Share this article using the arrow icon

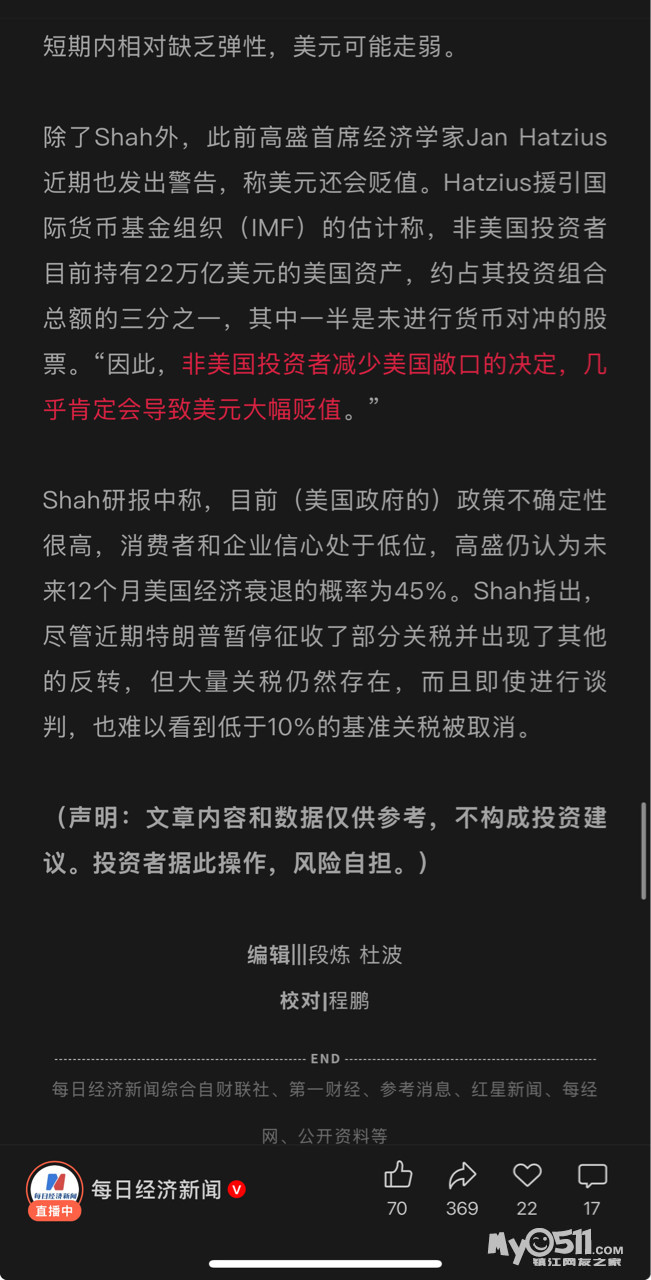[462, 1175]
